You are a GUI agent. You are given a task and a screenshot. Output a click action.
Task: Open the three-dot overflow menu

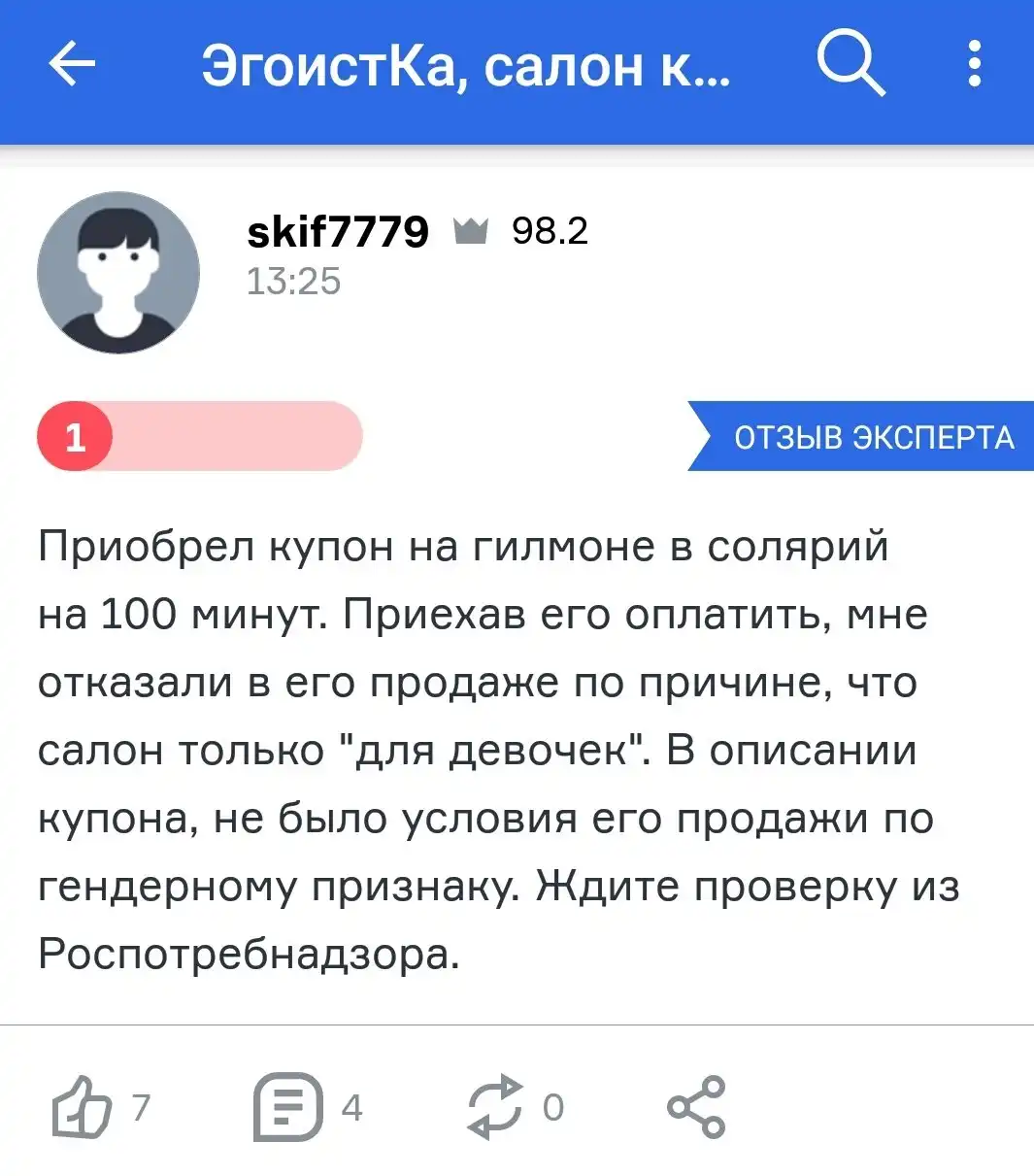pos(975,64)
